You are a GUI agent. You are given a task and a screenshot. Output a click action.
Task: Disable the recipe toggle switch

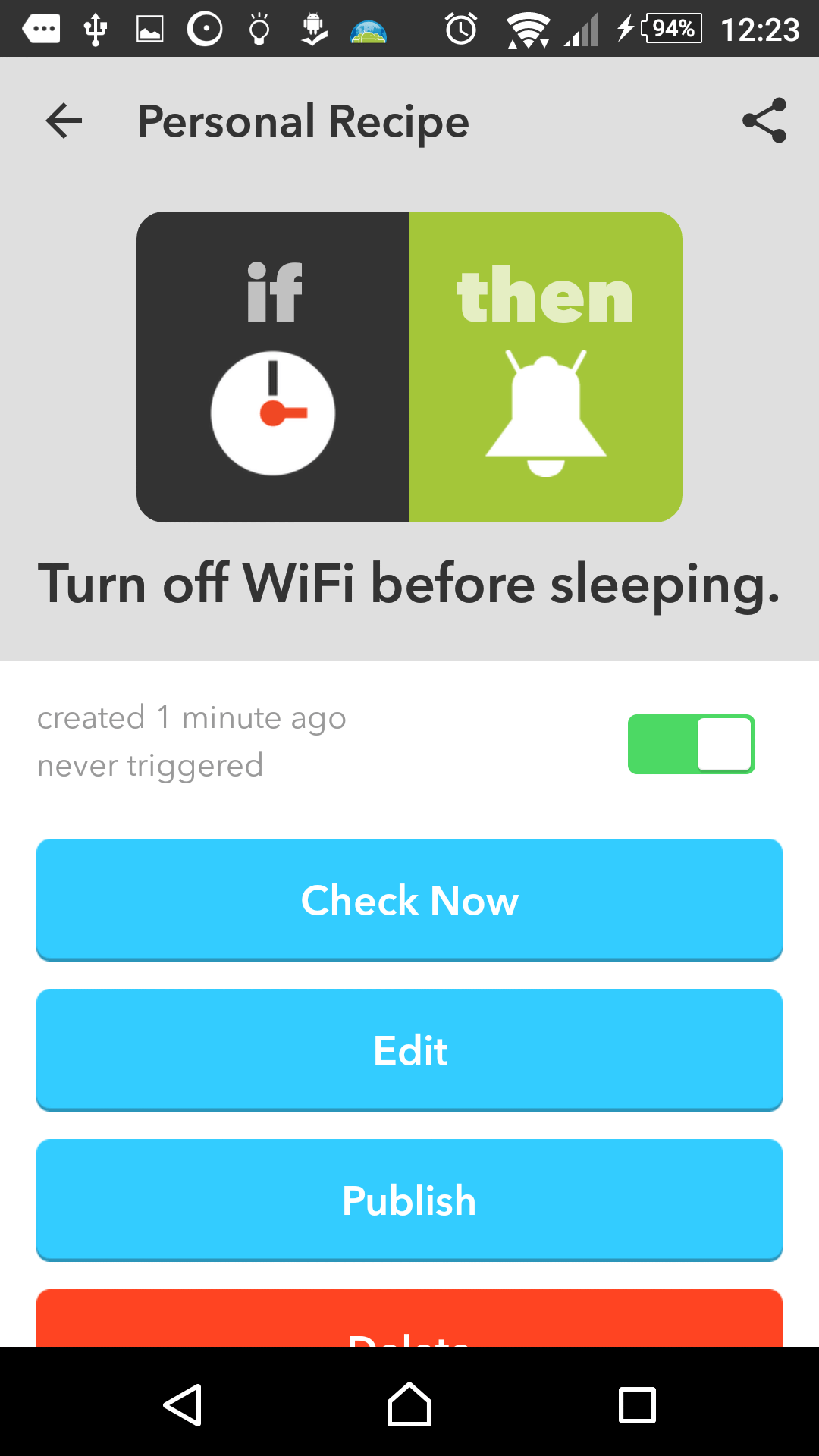691,744
